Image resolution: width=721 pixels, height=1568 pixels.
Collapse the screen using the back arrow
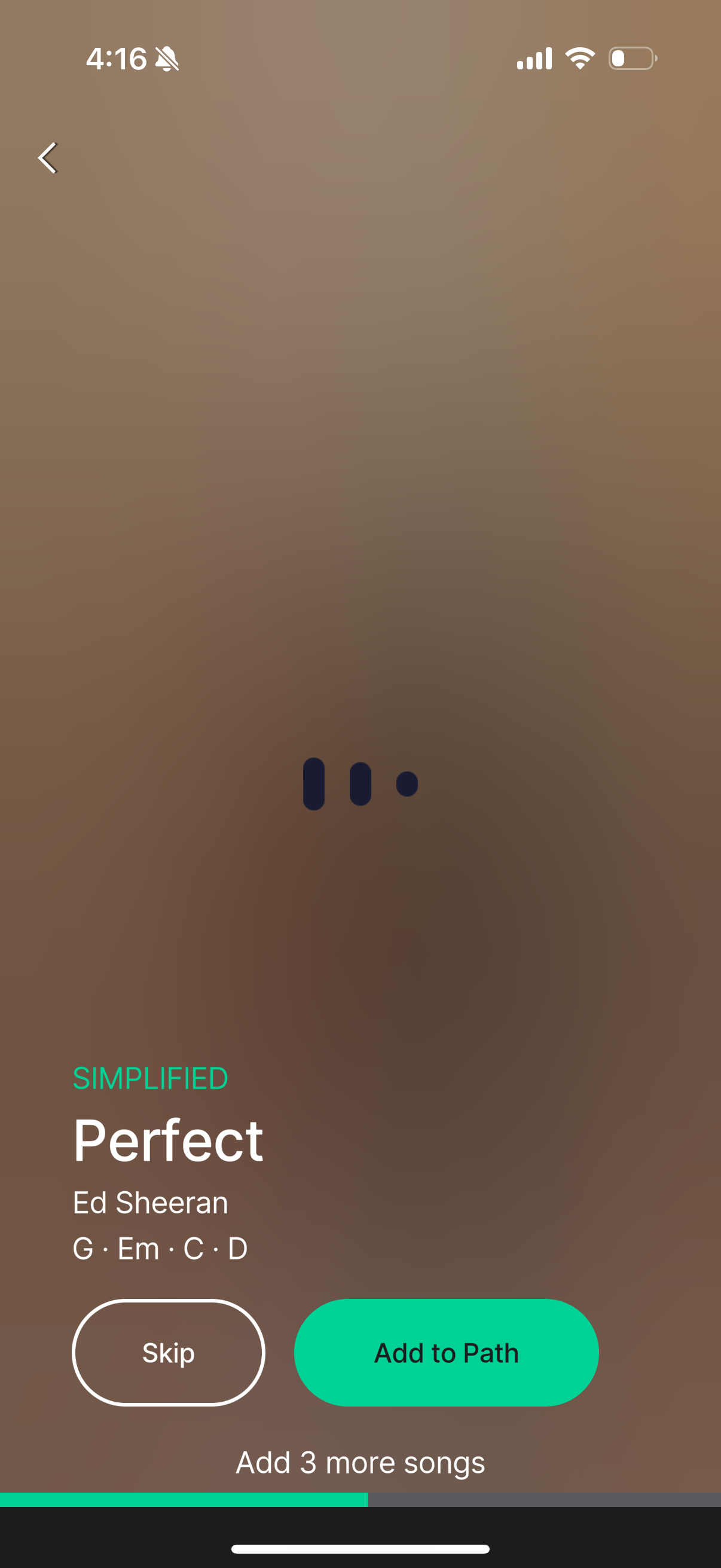pos(47,158)
